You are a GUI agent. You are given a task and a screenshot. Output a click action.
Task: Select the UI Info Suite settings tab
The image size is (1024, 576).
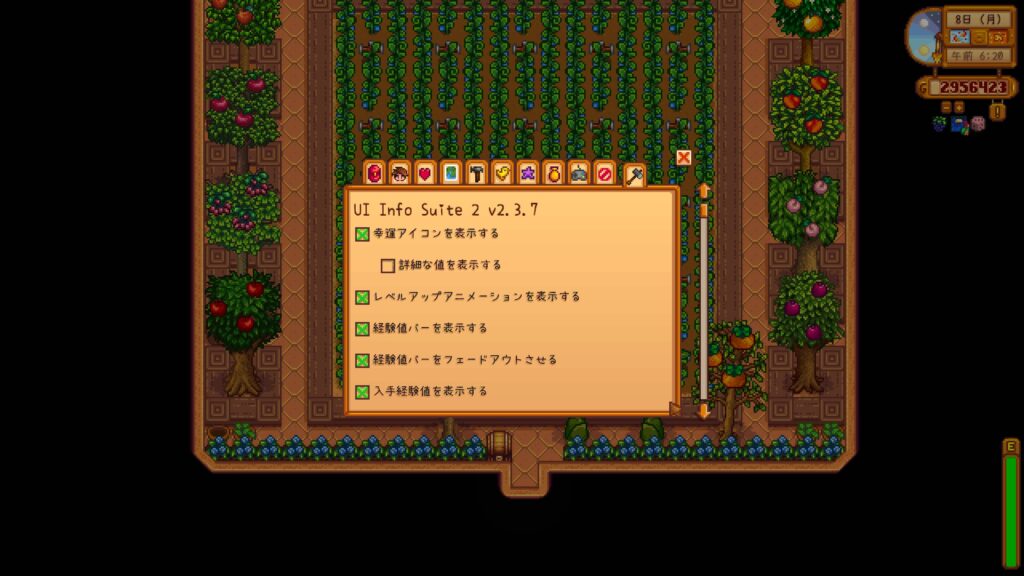click(x=633, y=176)
